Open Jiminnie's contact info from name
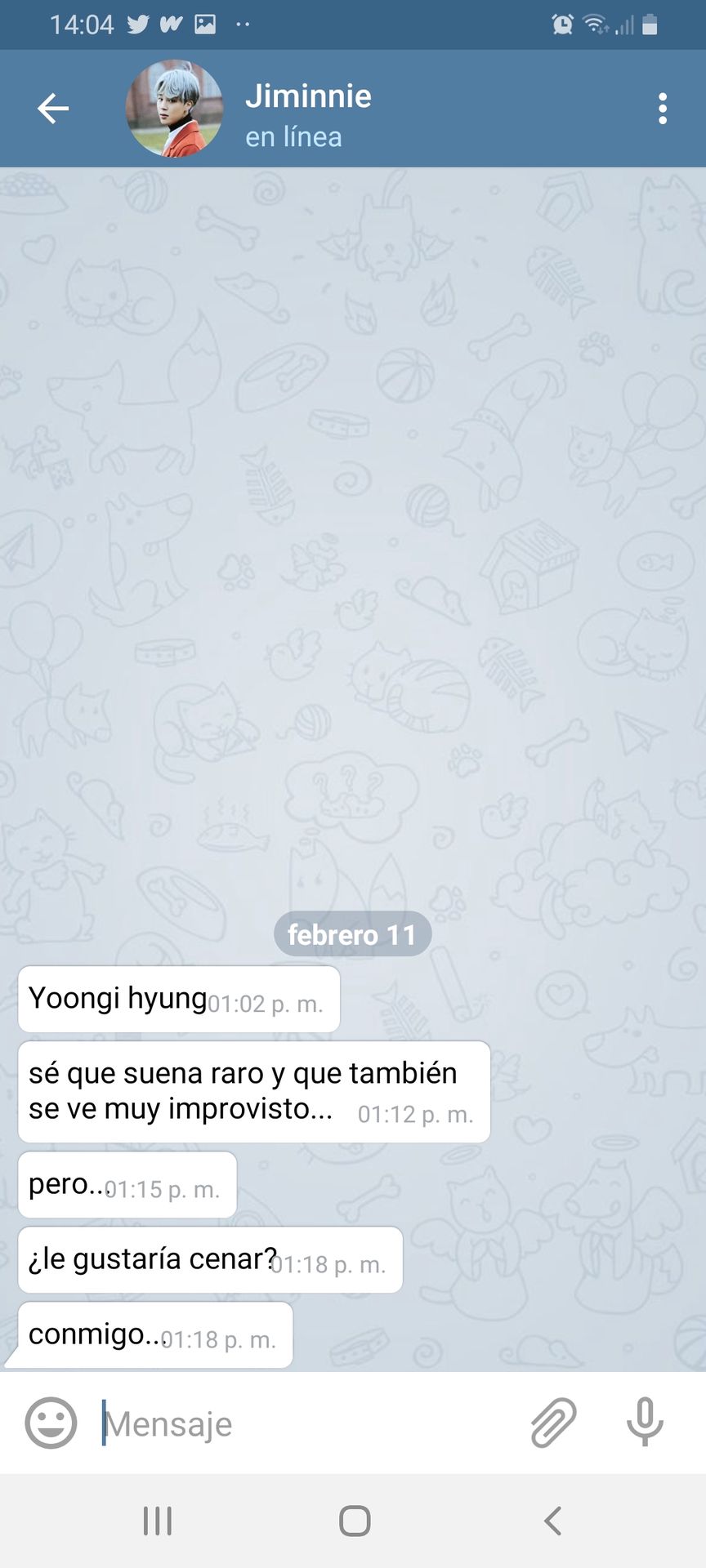The image size is (706, 1568). tap(308, 97)
